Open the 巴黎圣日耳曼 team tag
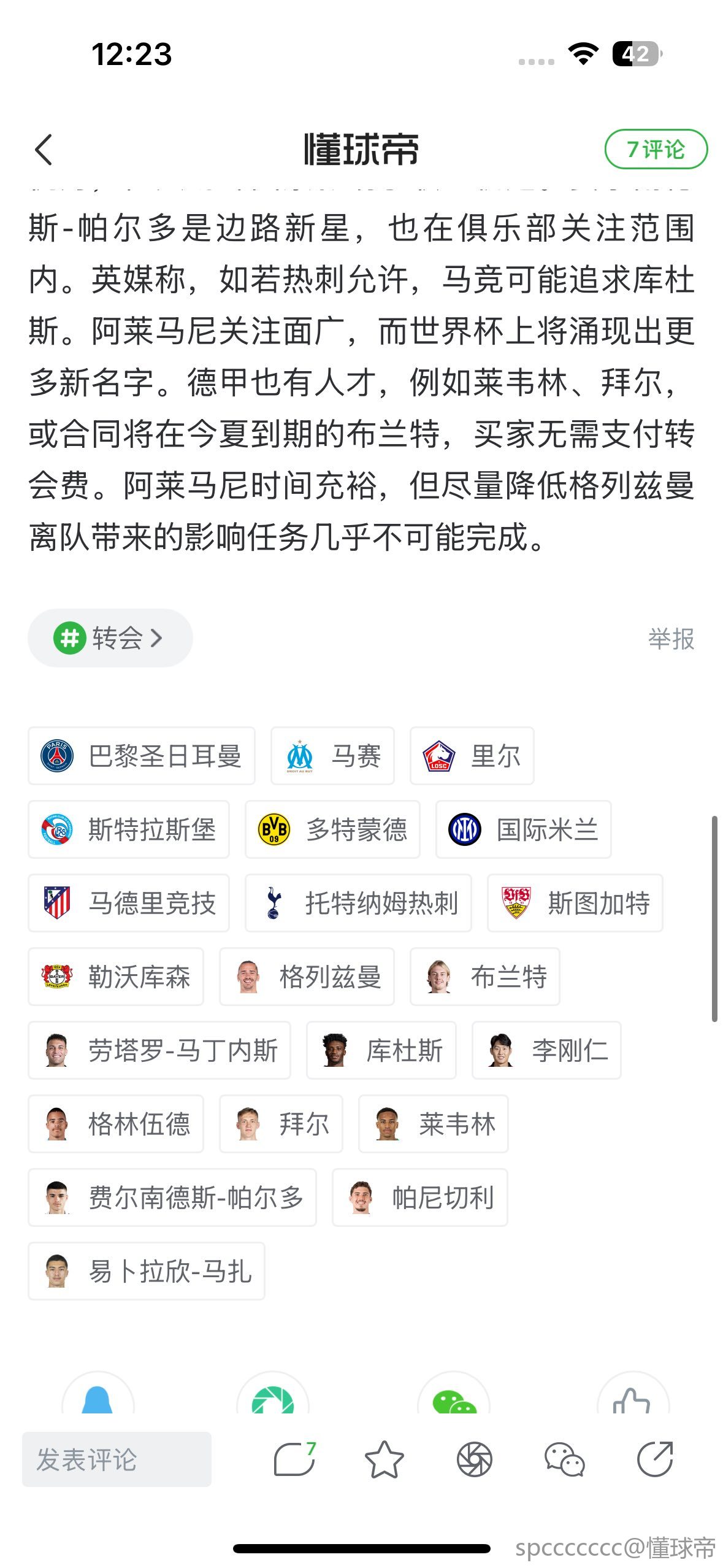This screenshot has width=723, height=1568. [142, 756]
